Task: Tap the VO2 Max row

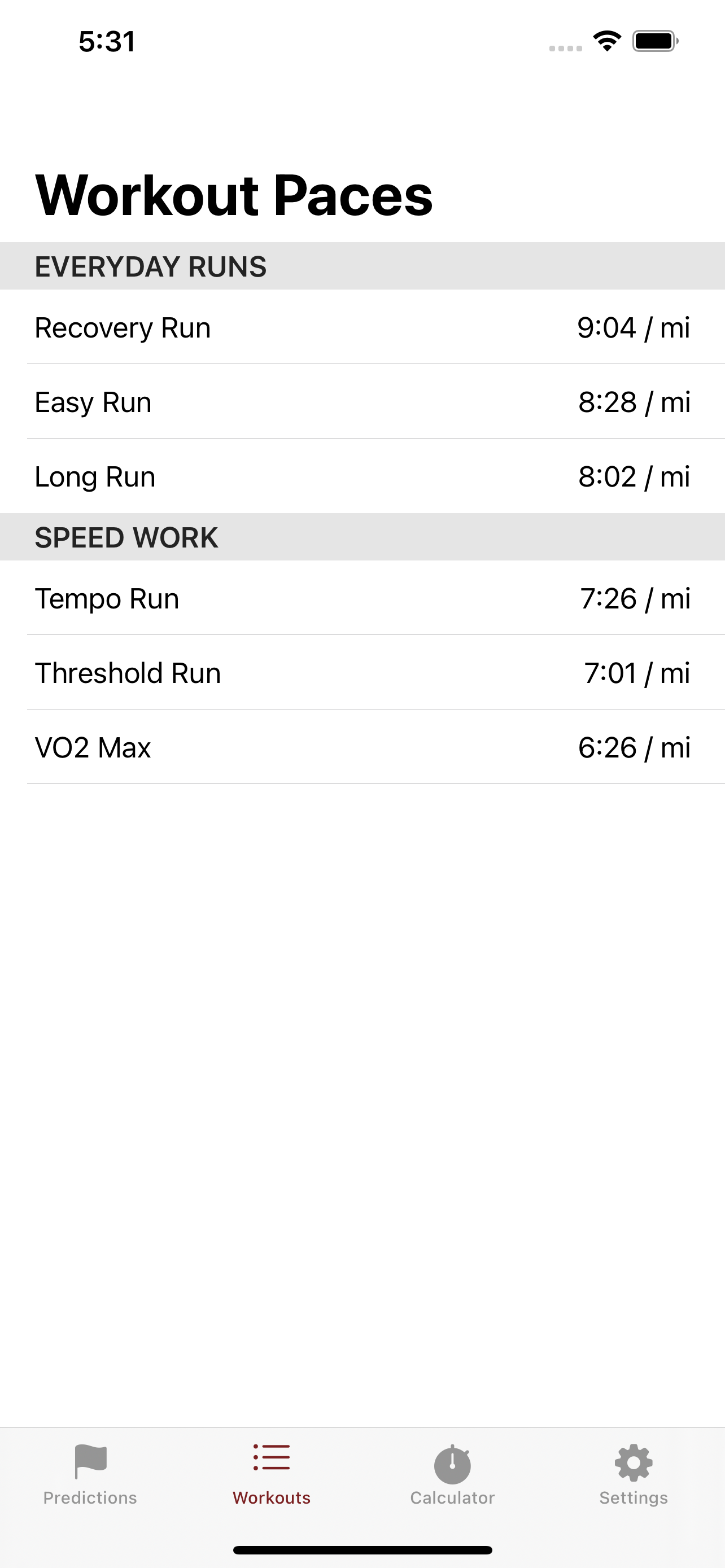Action: pyautogui.click(x=362, y=747)
